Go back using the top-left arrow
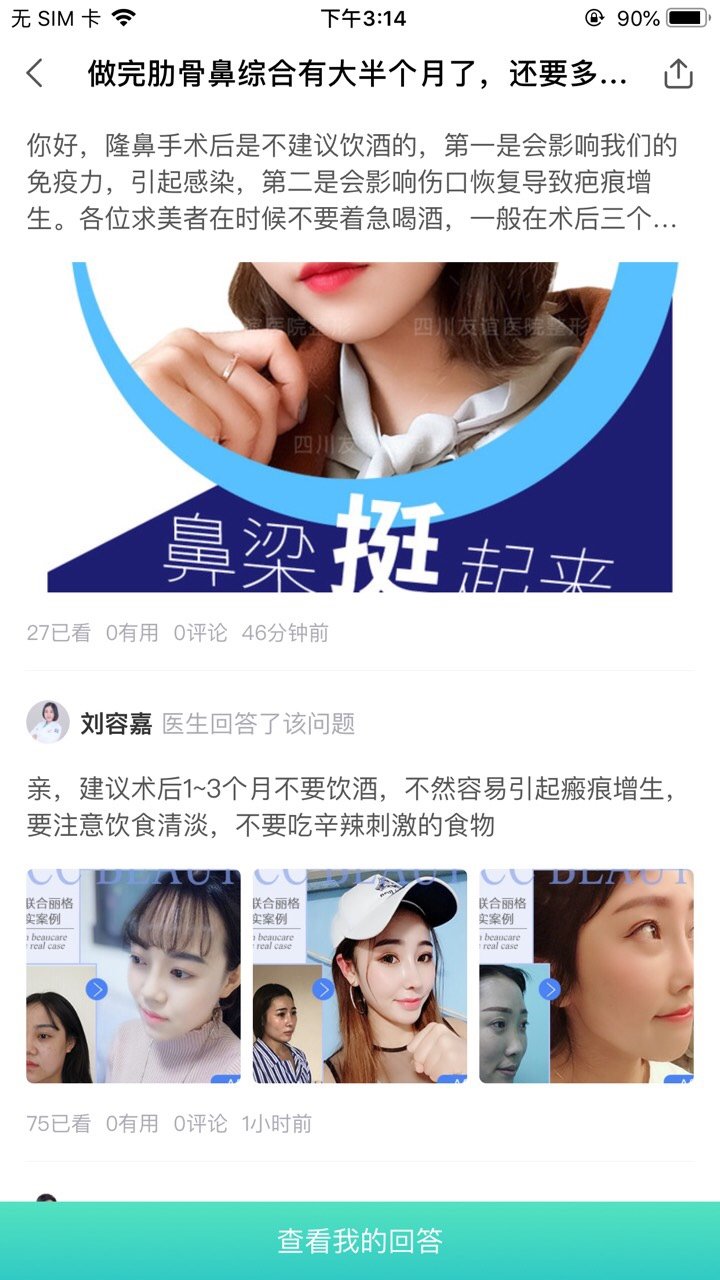Viewport: 720px width, 1280px height. point(35,73)
